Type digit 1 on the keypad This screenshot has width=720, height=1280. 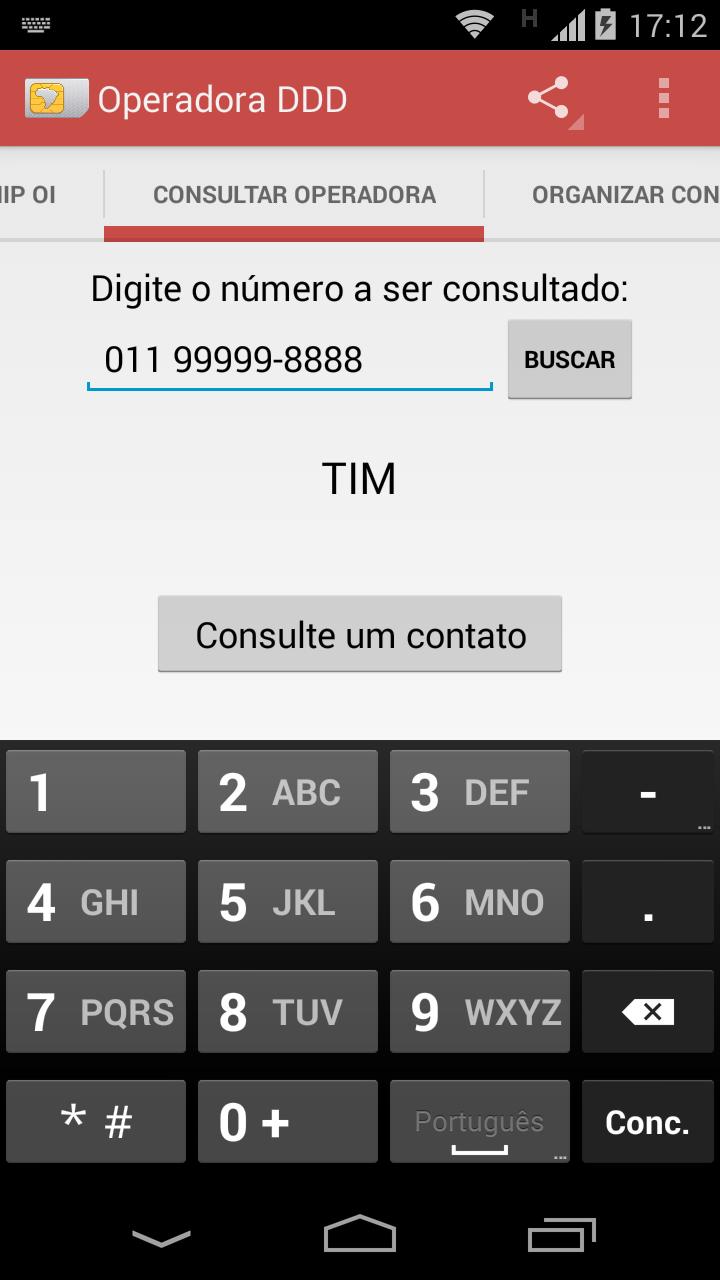(96, 792)
